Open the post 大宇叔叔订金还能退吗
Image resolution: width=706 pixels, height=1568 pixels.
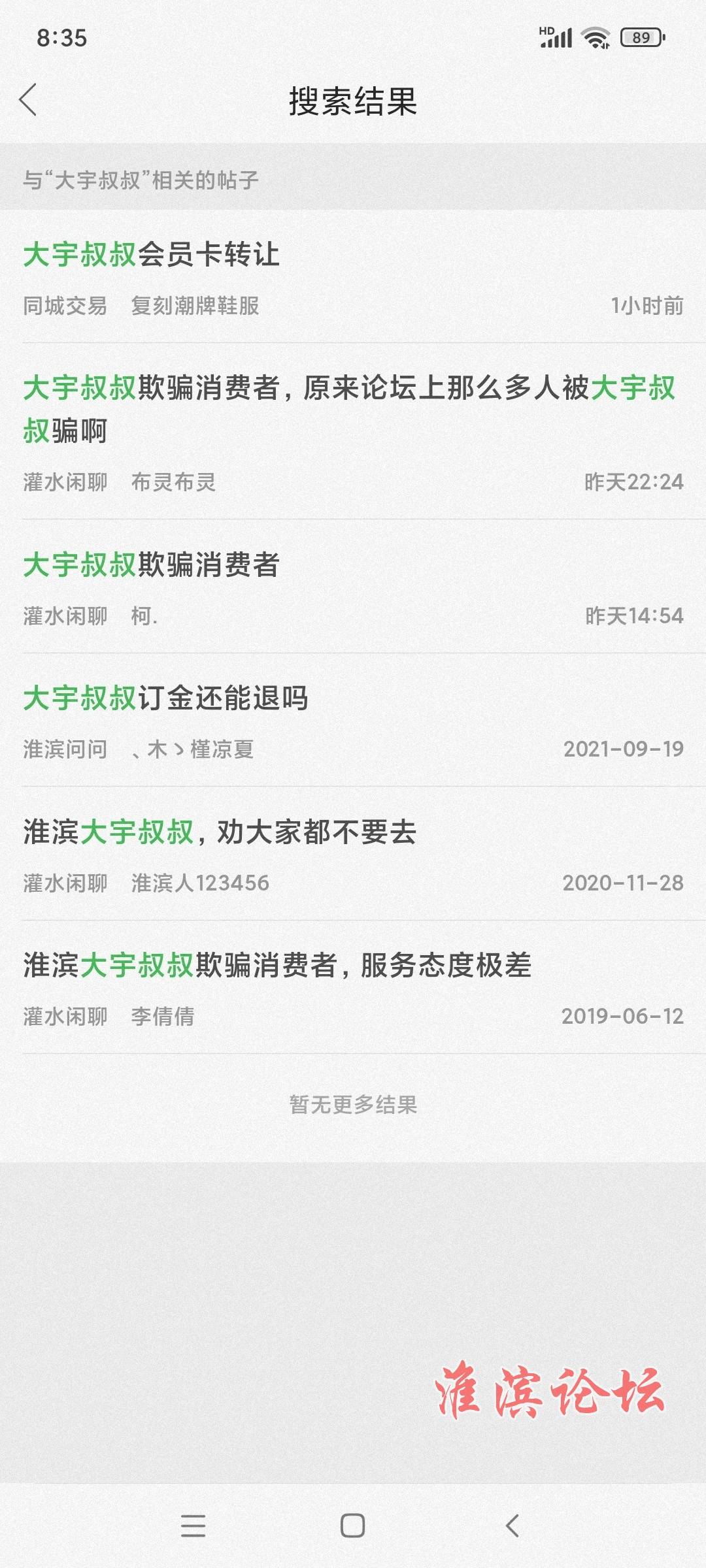[x=353, y=720]
